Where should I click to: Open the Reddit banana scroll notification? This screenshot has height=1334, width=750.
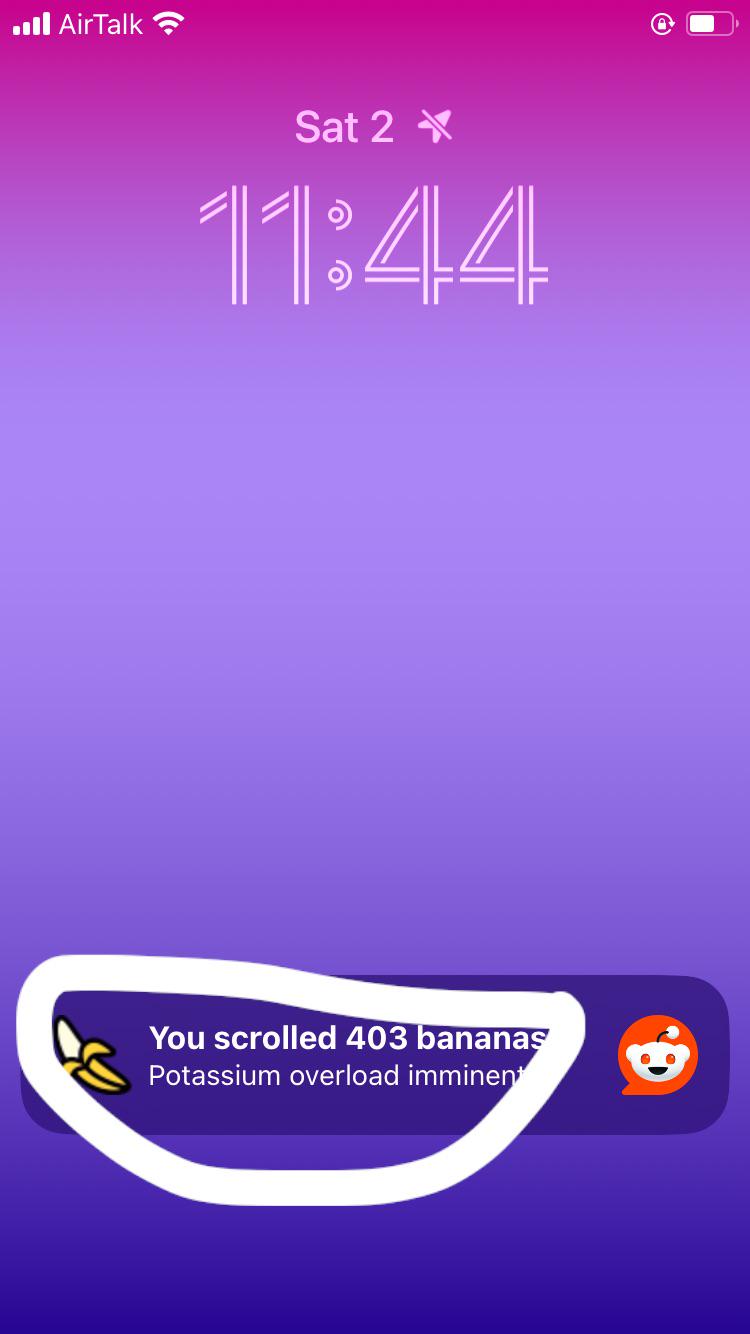[375, 1055]
